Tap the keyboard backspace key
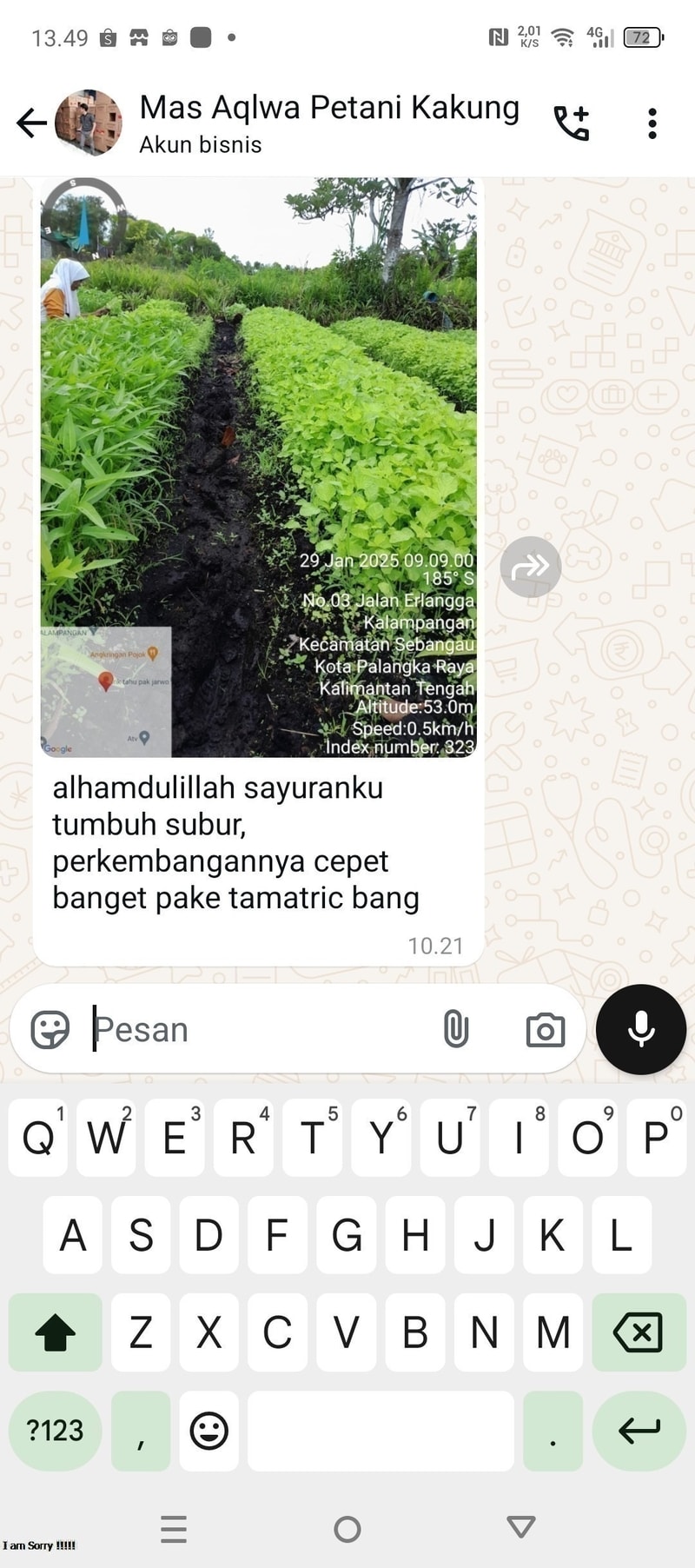 (x=639, y=1332)
